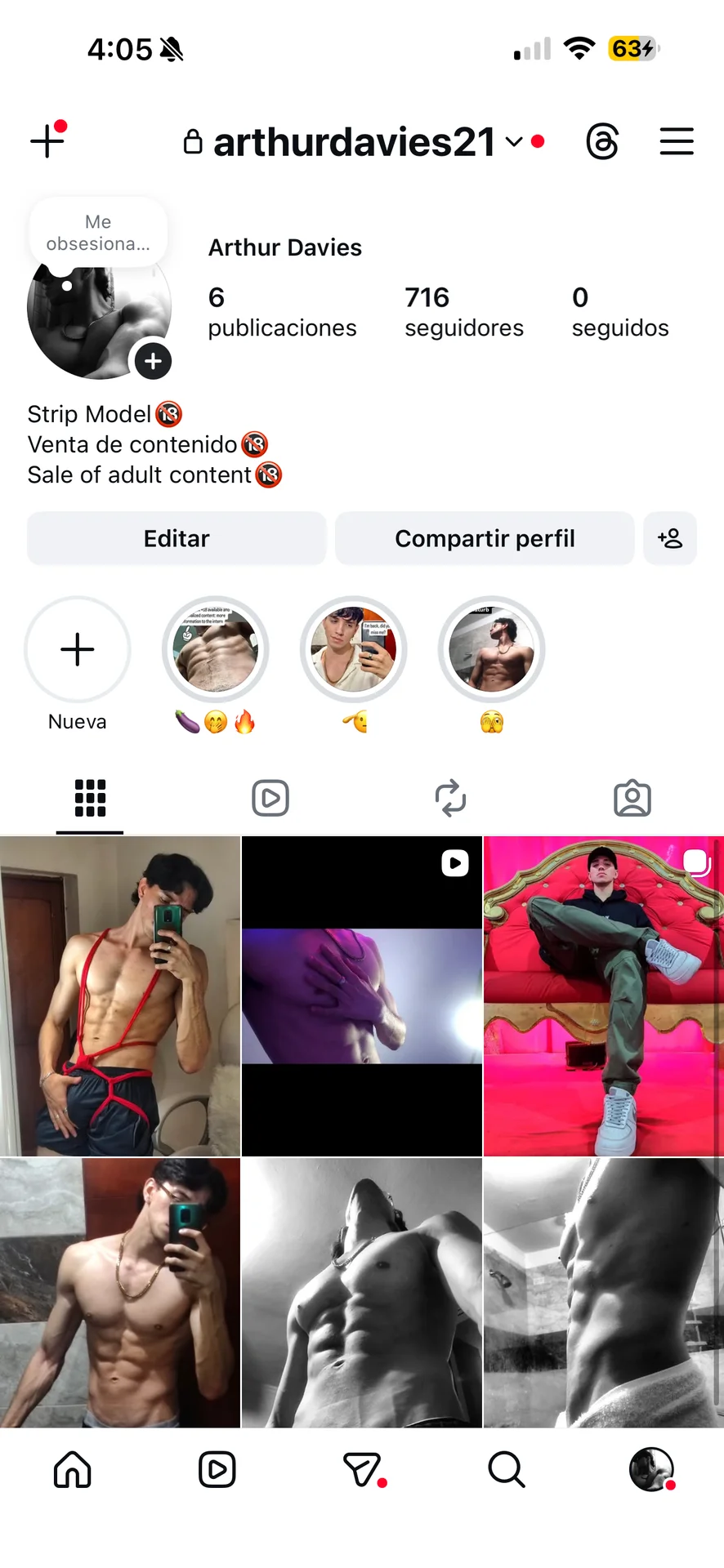Open the Threads icon

[x=602, y=142]
